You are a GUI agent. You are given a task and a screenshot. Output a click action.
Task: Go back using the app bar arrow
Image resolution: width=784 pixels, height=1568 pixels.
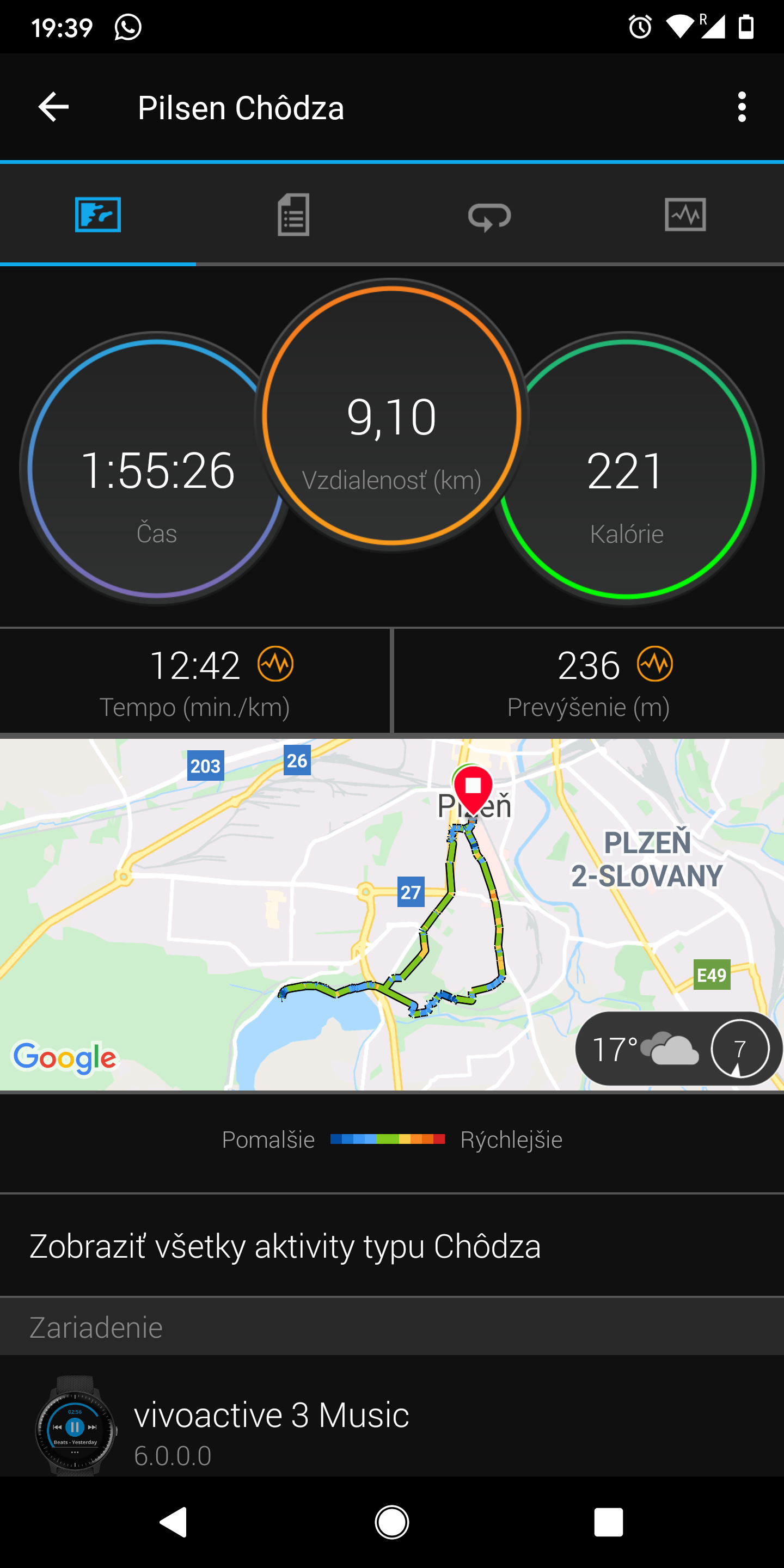click(x=53, y=107)
